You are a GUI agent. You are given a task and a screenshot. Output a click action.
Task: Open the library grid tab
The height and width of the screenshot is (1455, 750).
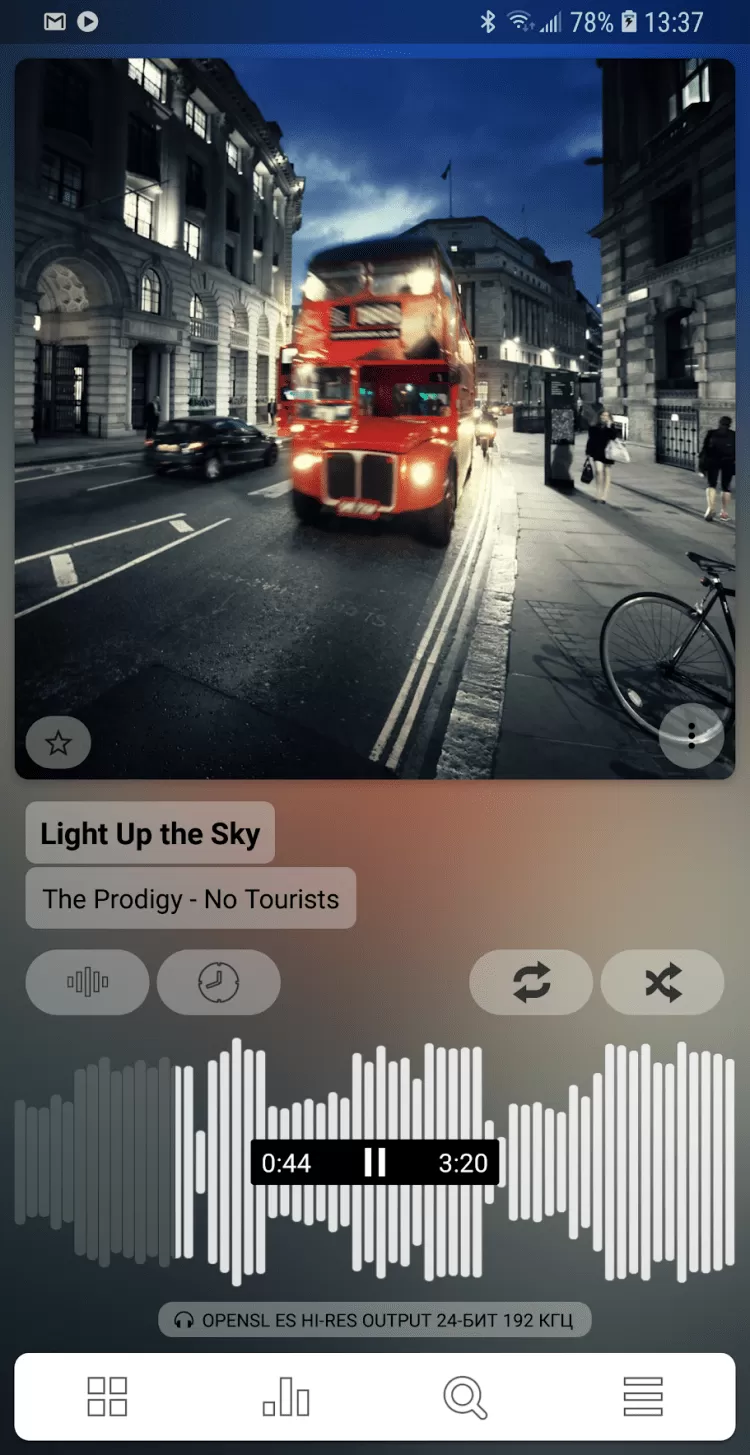click(x=107, y=1396)
